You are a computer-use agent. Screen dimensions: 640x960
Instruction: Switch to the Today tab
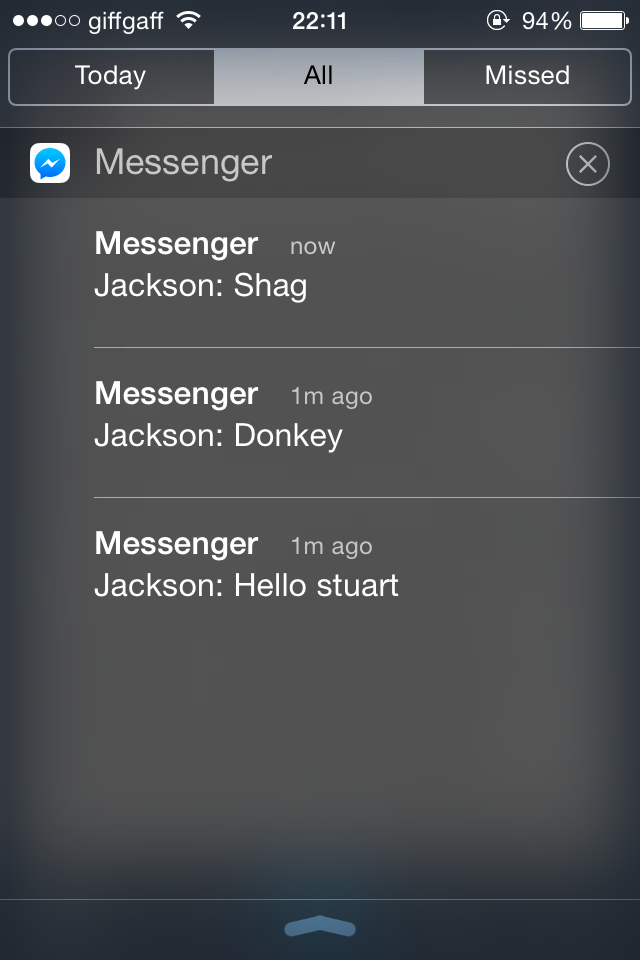[111, 76]
